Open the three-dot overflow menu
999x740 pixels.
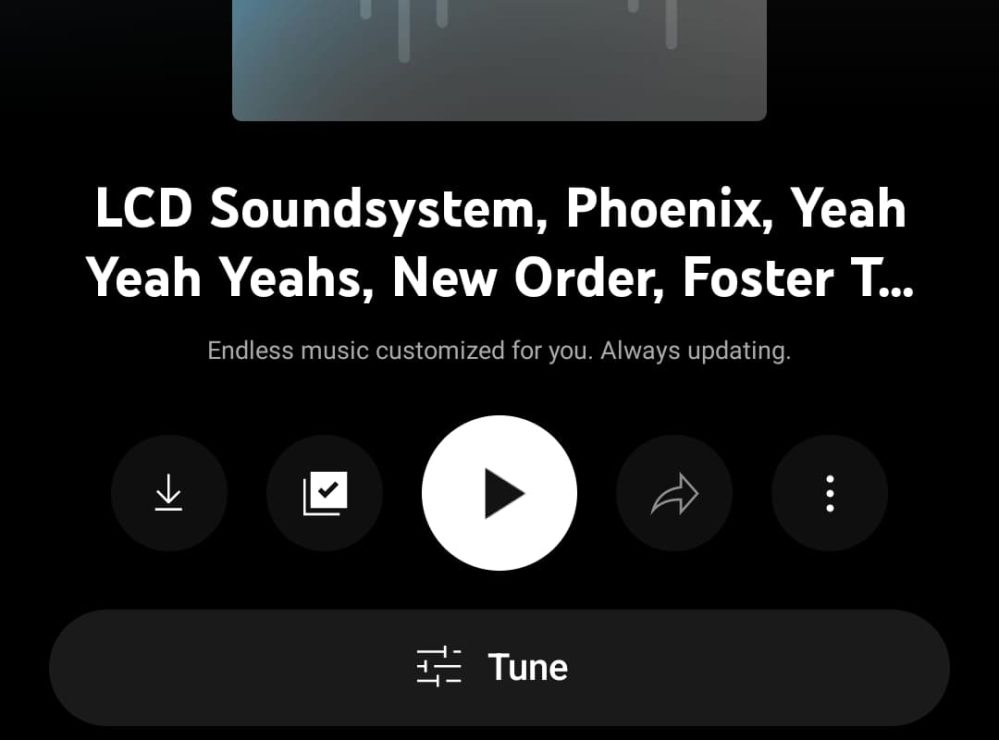829,493
